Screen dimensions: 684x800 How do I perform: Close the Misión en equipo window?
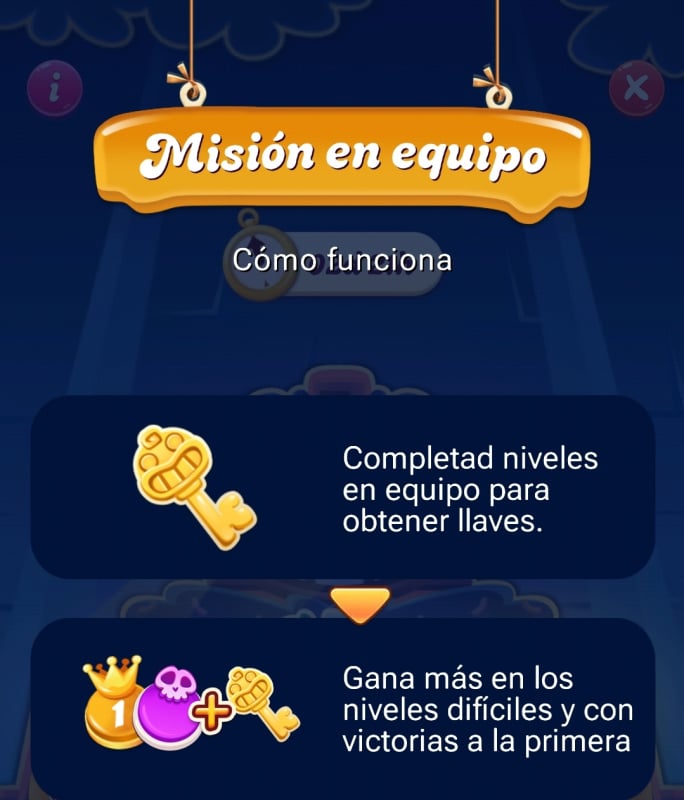tap(636, 88)
